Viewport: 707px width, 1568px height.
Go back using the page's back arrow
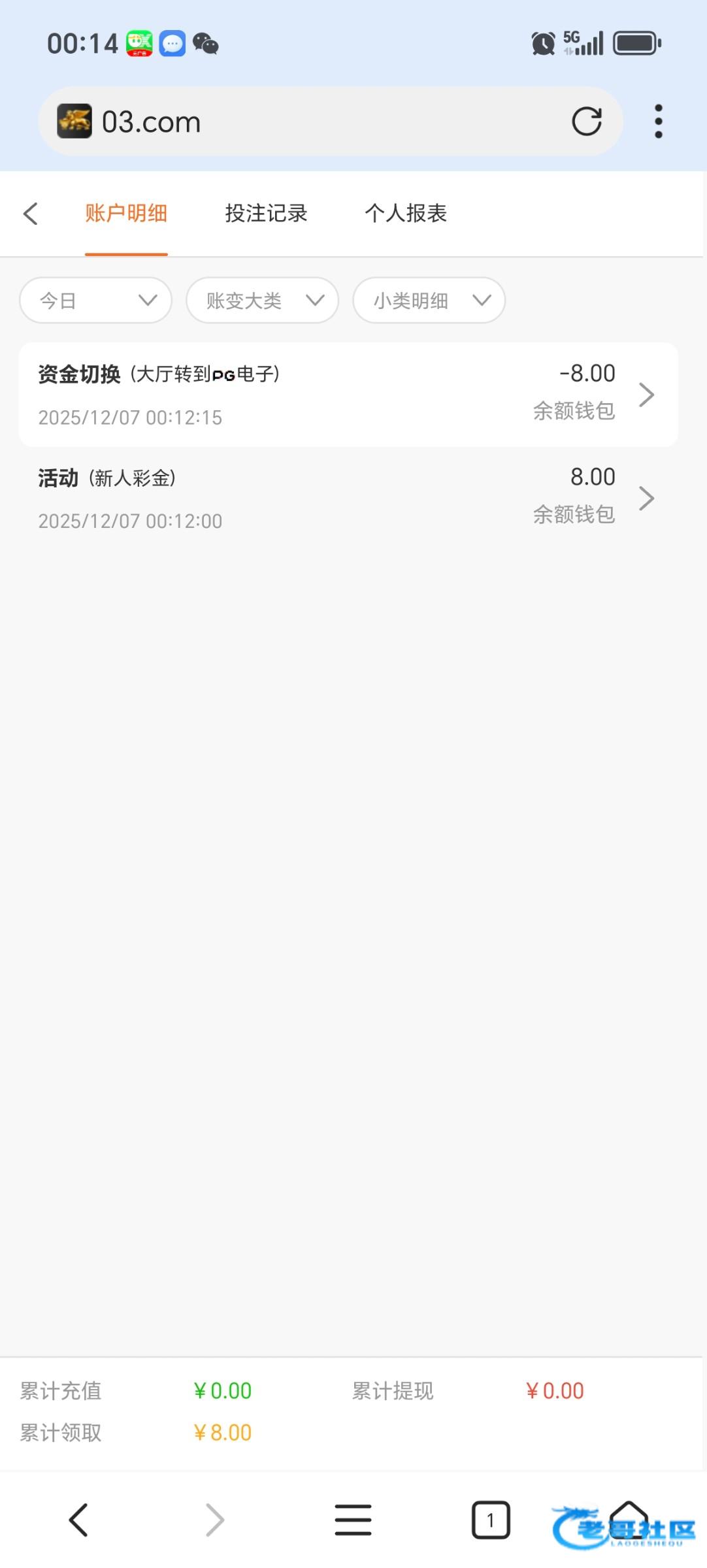pos(31,214)
